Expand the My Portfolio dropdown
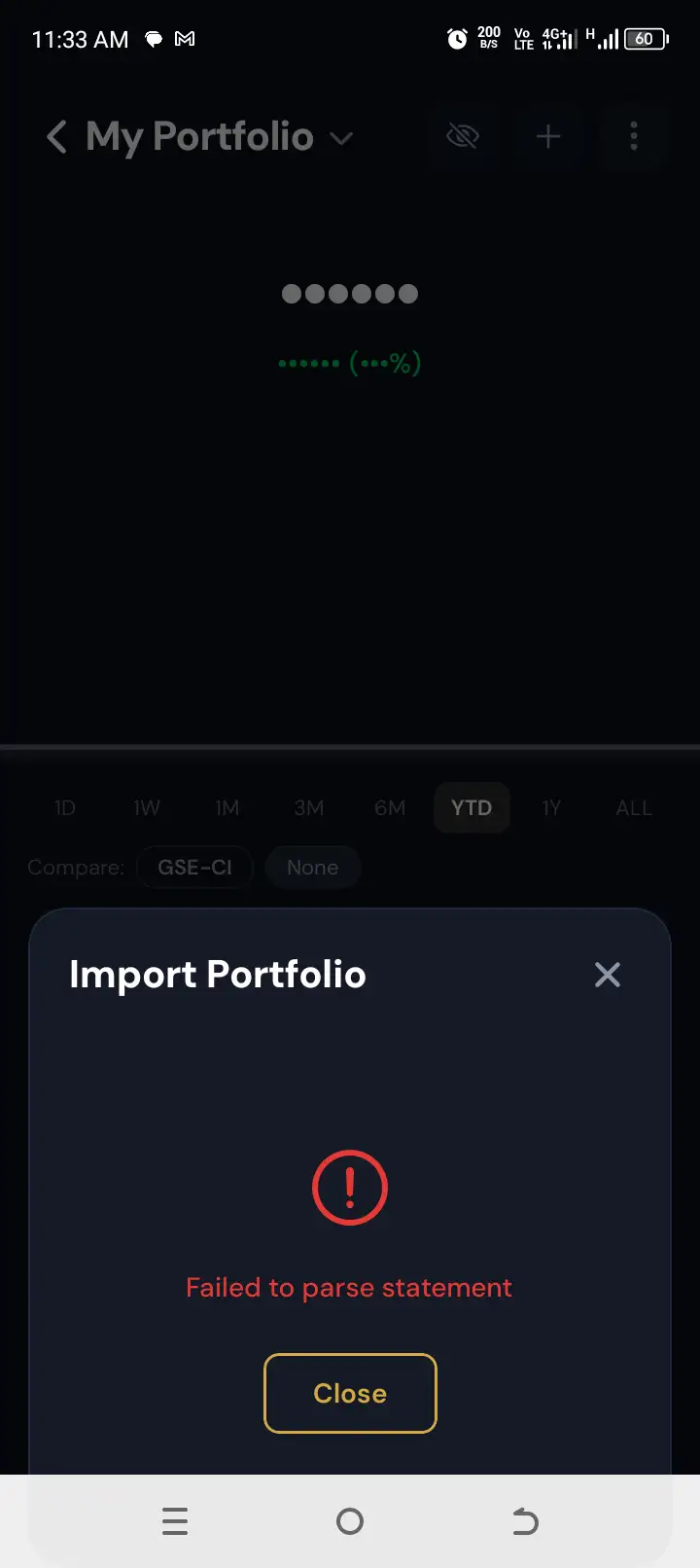This screenshot has width=700, height=1568. click(341, 138)
